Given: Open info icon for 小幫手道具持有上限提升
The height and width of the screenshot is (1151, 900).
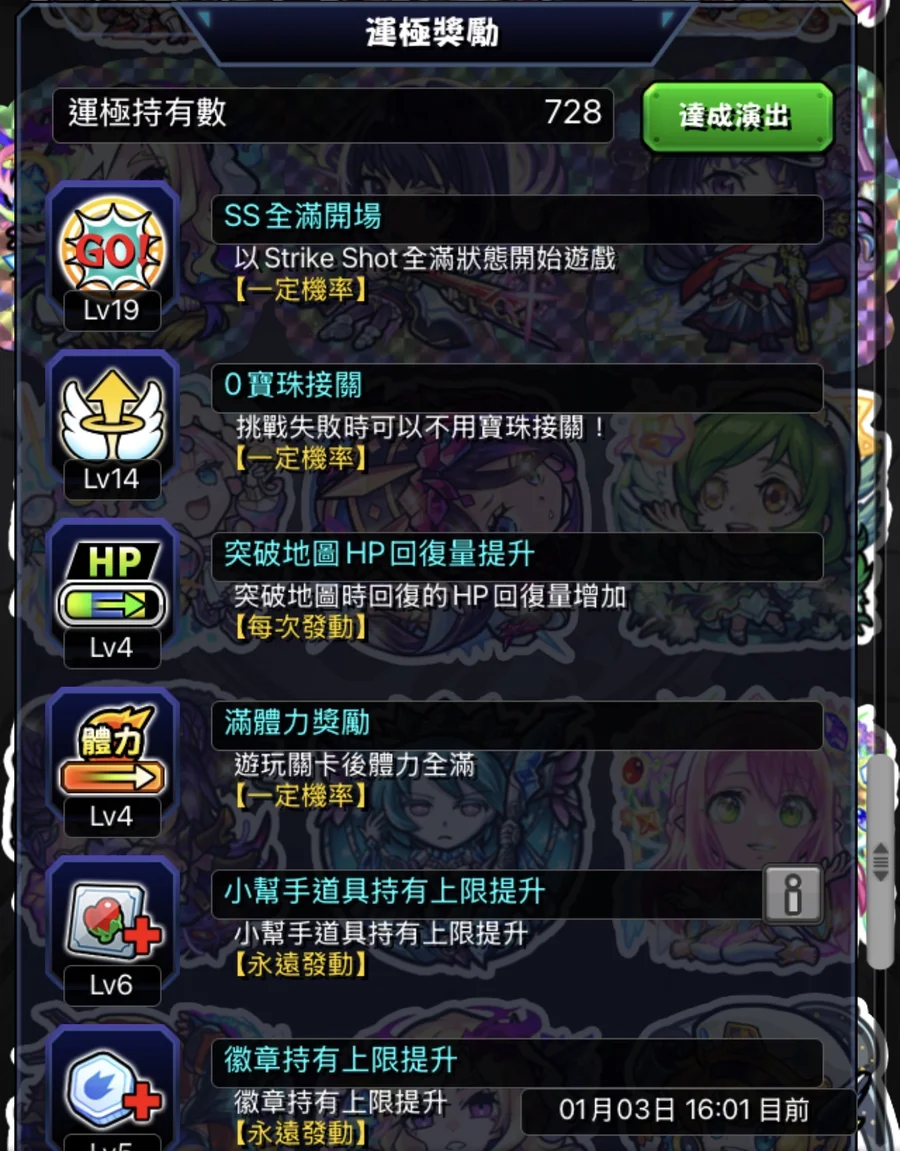Looking at the screenshot, I should pos(793,893).
